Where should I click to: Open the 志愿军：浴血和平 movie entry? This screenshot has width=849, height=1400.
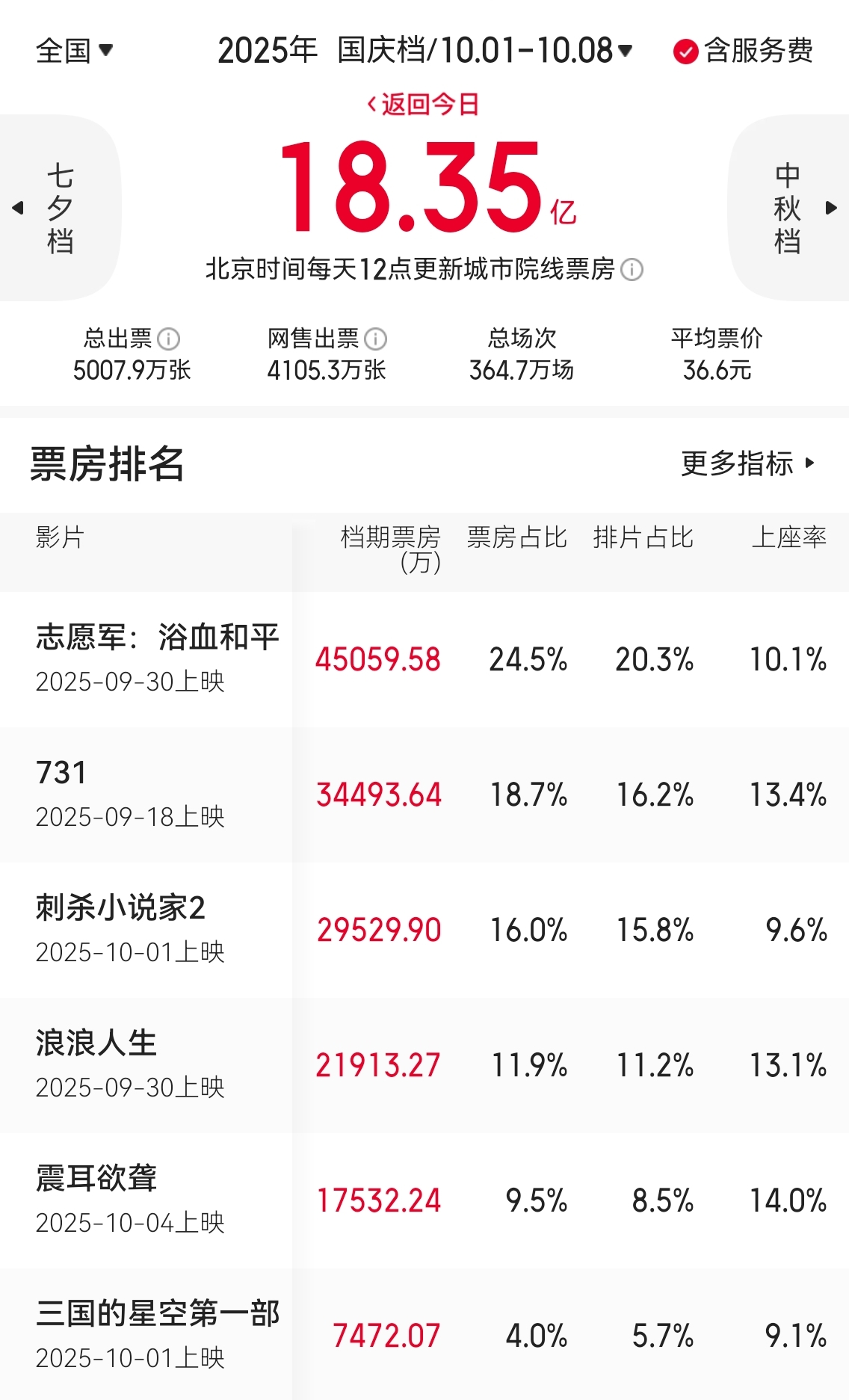point(157,658)
